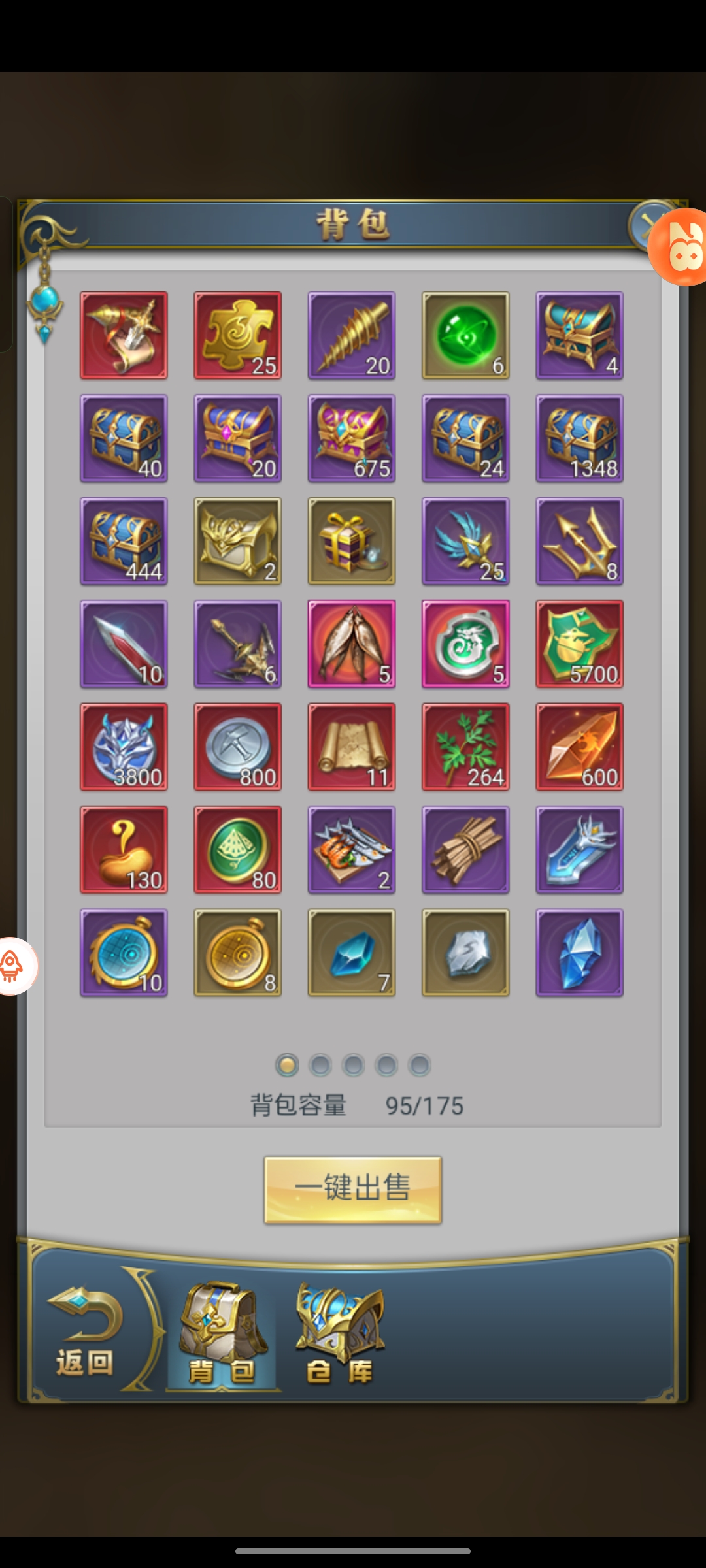Select the dried fish item with 5
The image size is (706, 1568).
(x=352, y=644)
